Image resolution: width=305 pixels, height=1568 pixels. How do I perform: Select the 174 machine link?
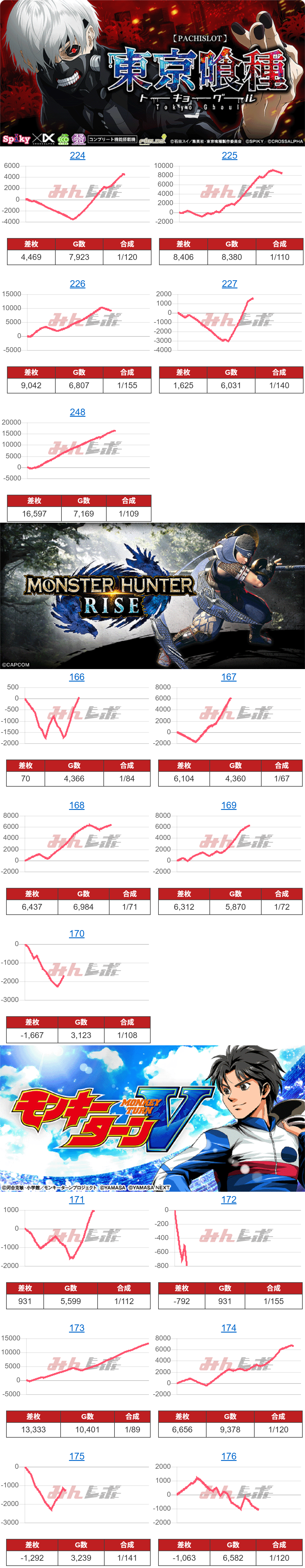click(228, 1328)
